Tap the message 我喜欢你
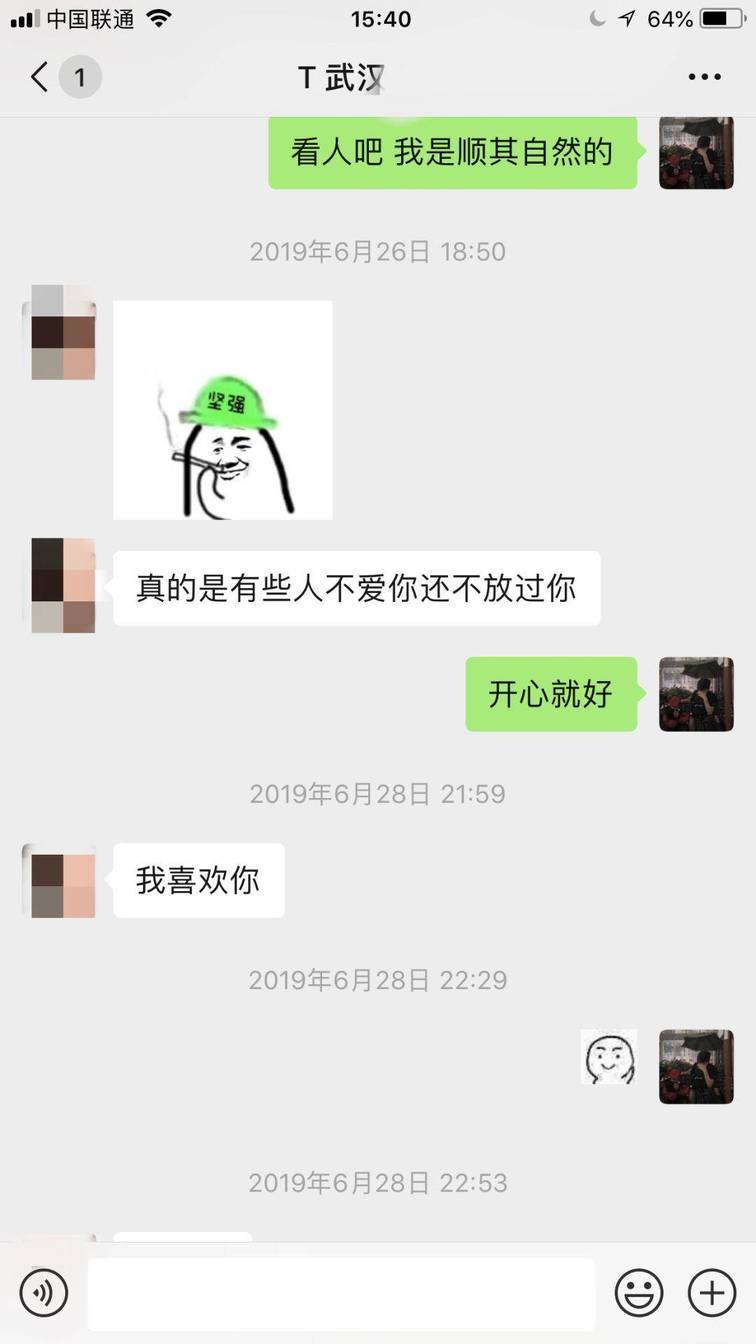 coord(198,880)
